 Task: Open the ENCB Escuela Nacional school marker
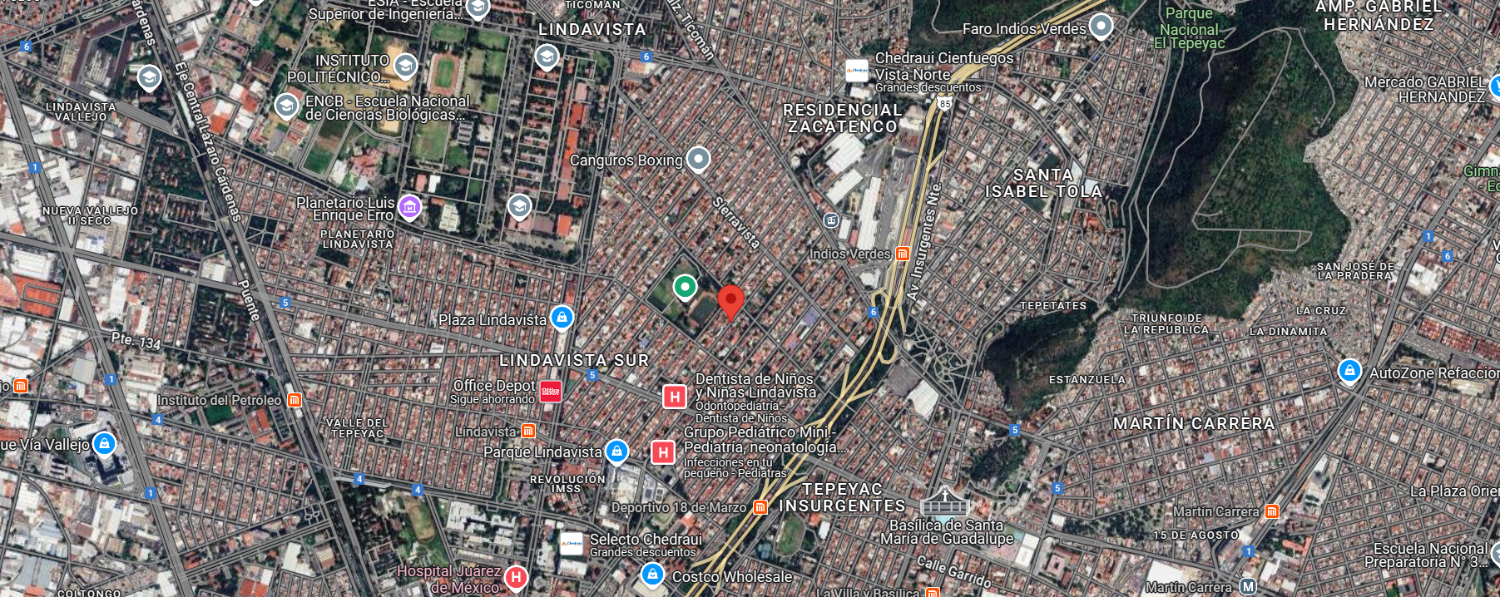coord(287,105)
